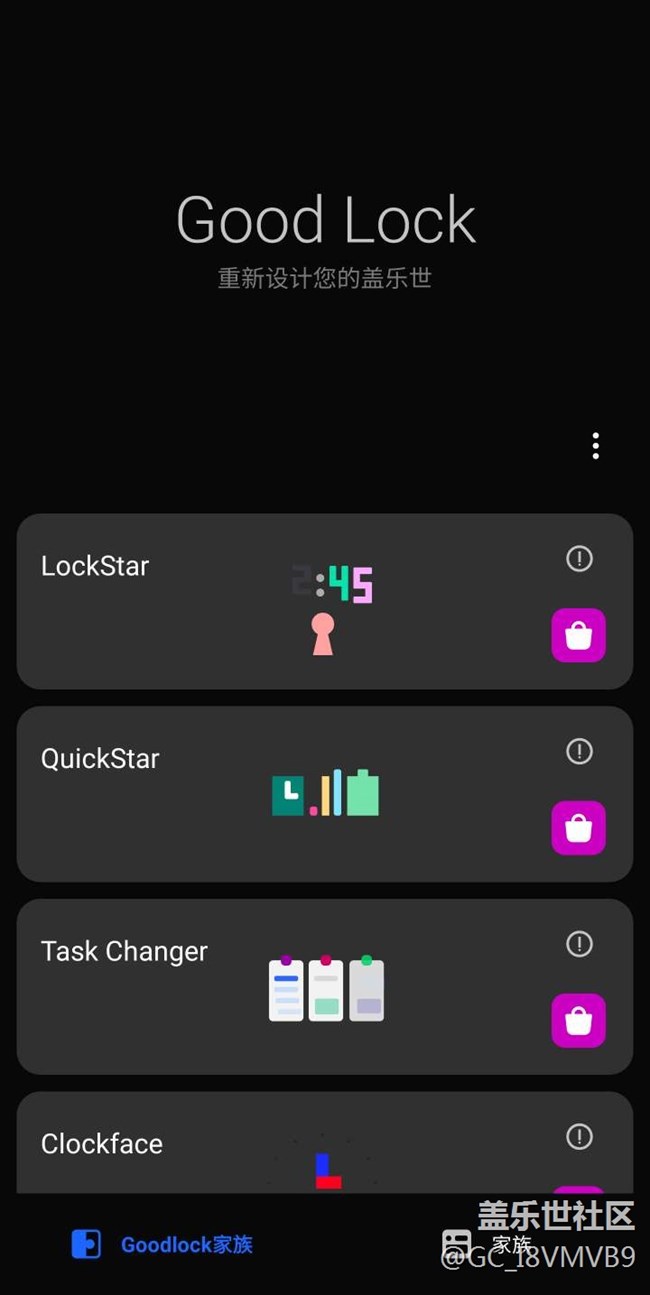The image size is (650, 1295).
Task: View Task Changer info icon
Action: [x=579, y=944]
